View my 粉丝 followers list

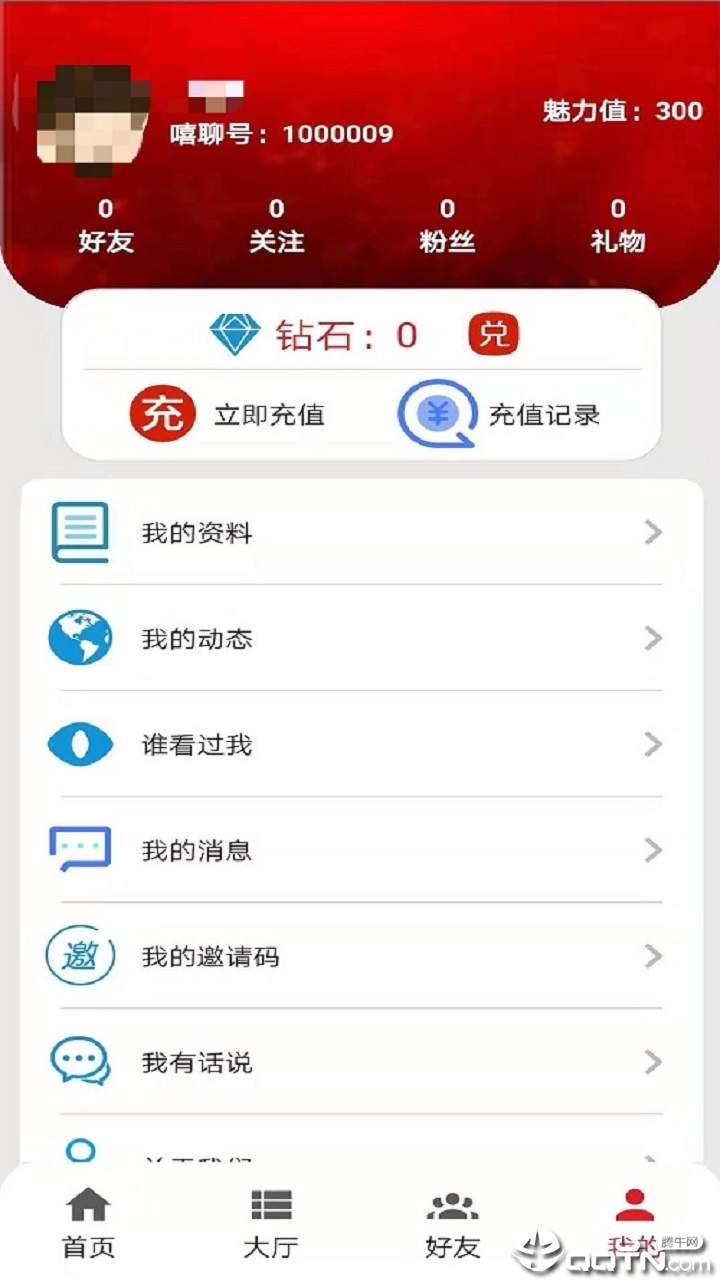point(447,226)
